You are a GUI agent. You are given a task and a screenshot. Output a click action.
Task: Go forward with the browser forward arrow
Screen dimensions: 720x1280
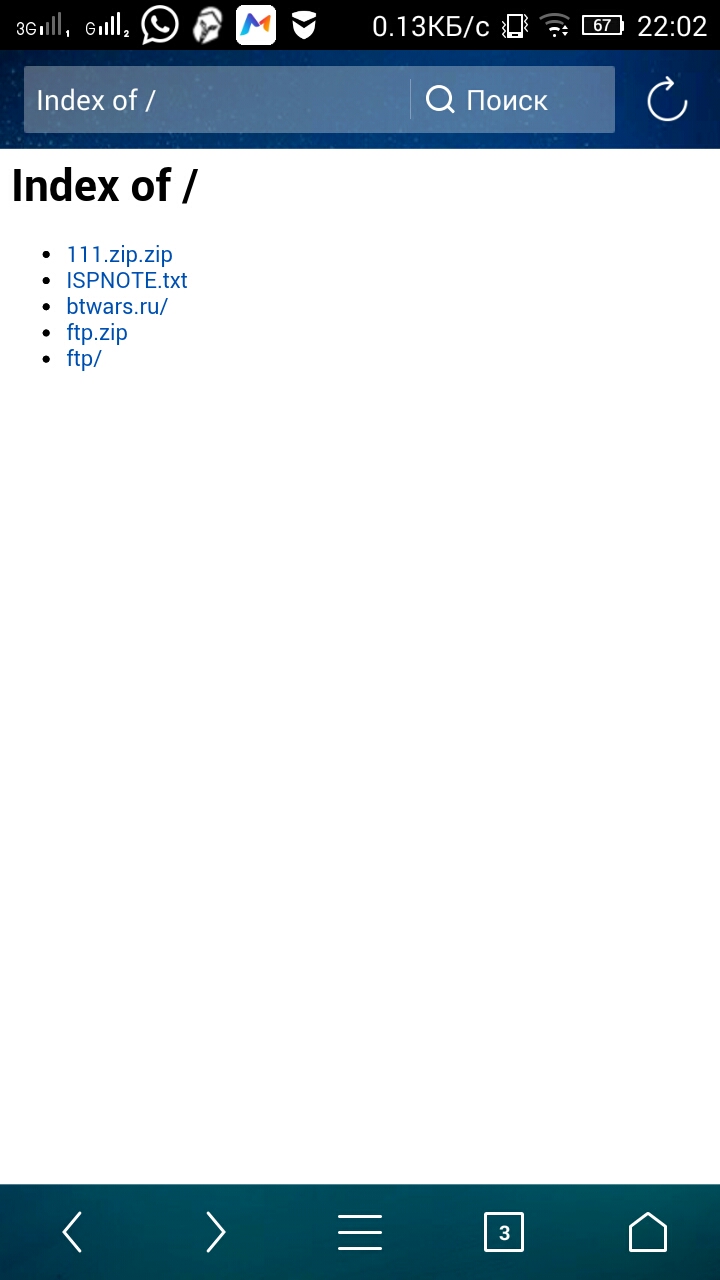pos(216,1232)
